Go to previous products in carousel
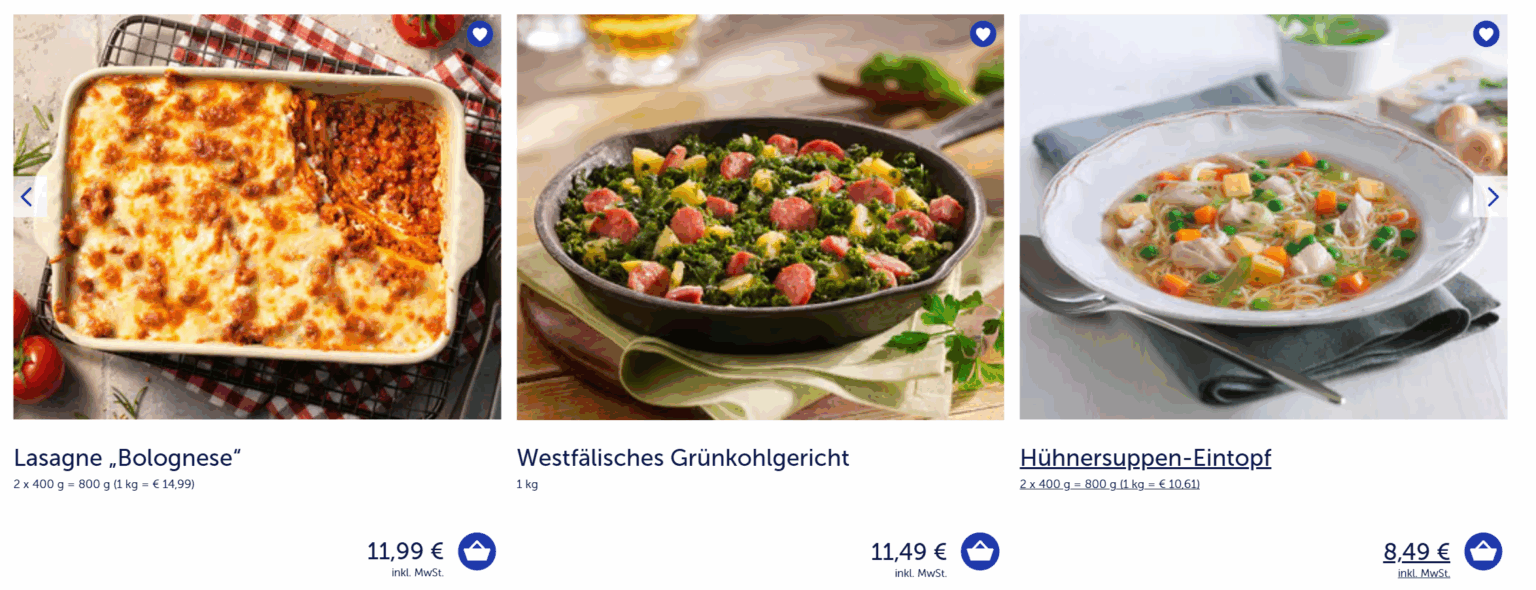1536x590 pixels. coord(27,197)
